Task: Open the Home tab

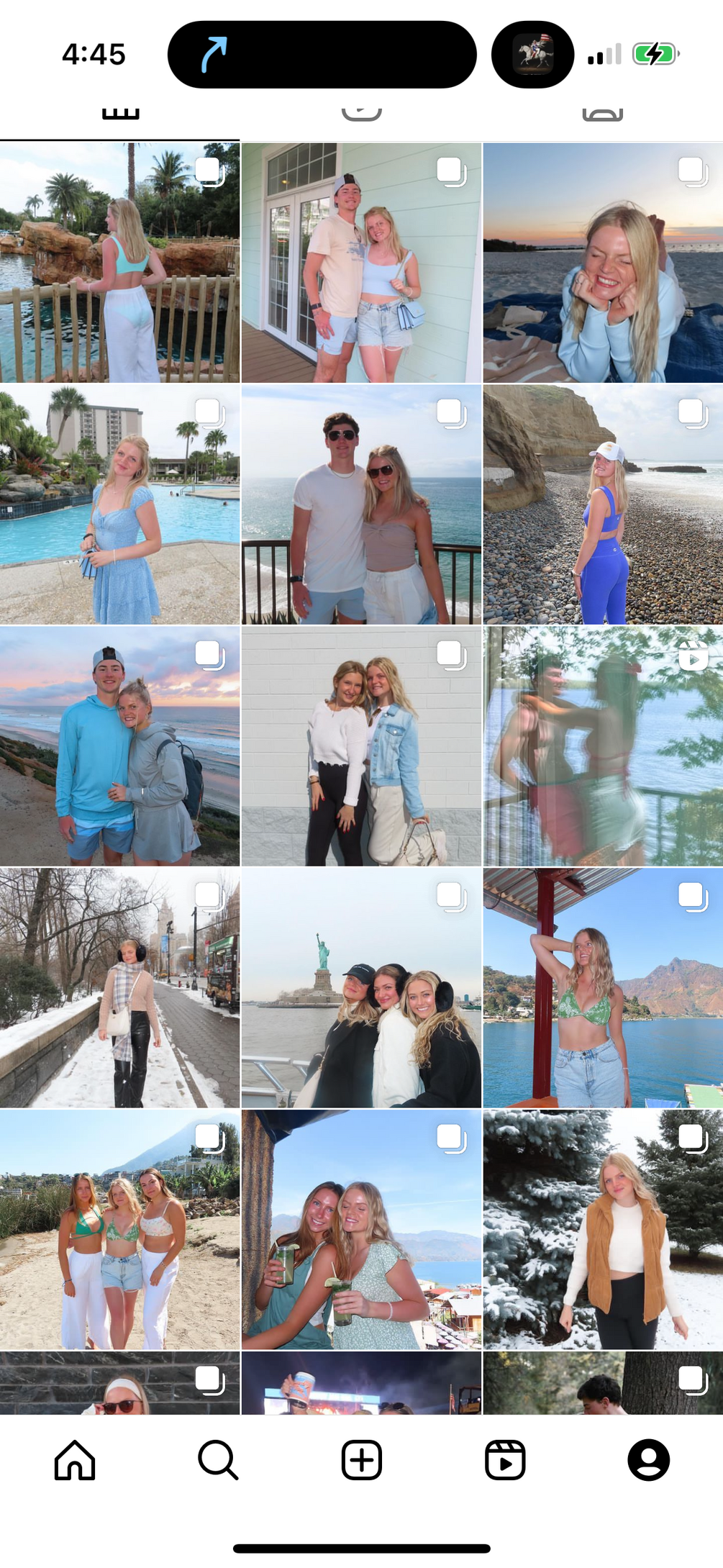Action: (x=75, y=1460)
